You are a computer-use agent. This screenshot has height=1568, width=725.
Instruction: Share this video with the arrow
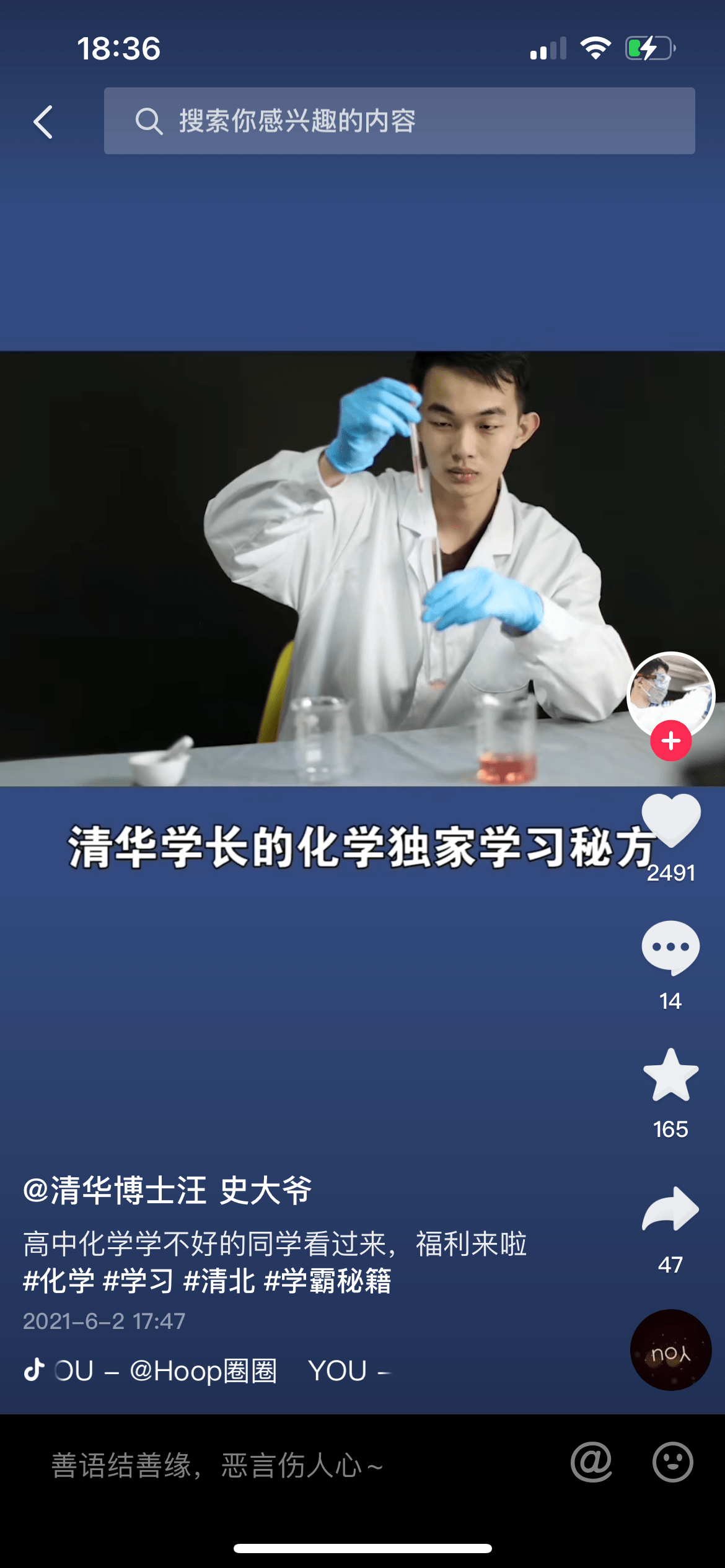click(x=670, y=1209)
